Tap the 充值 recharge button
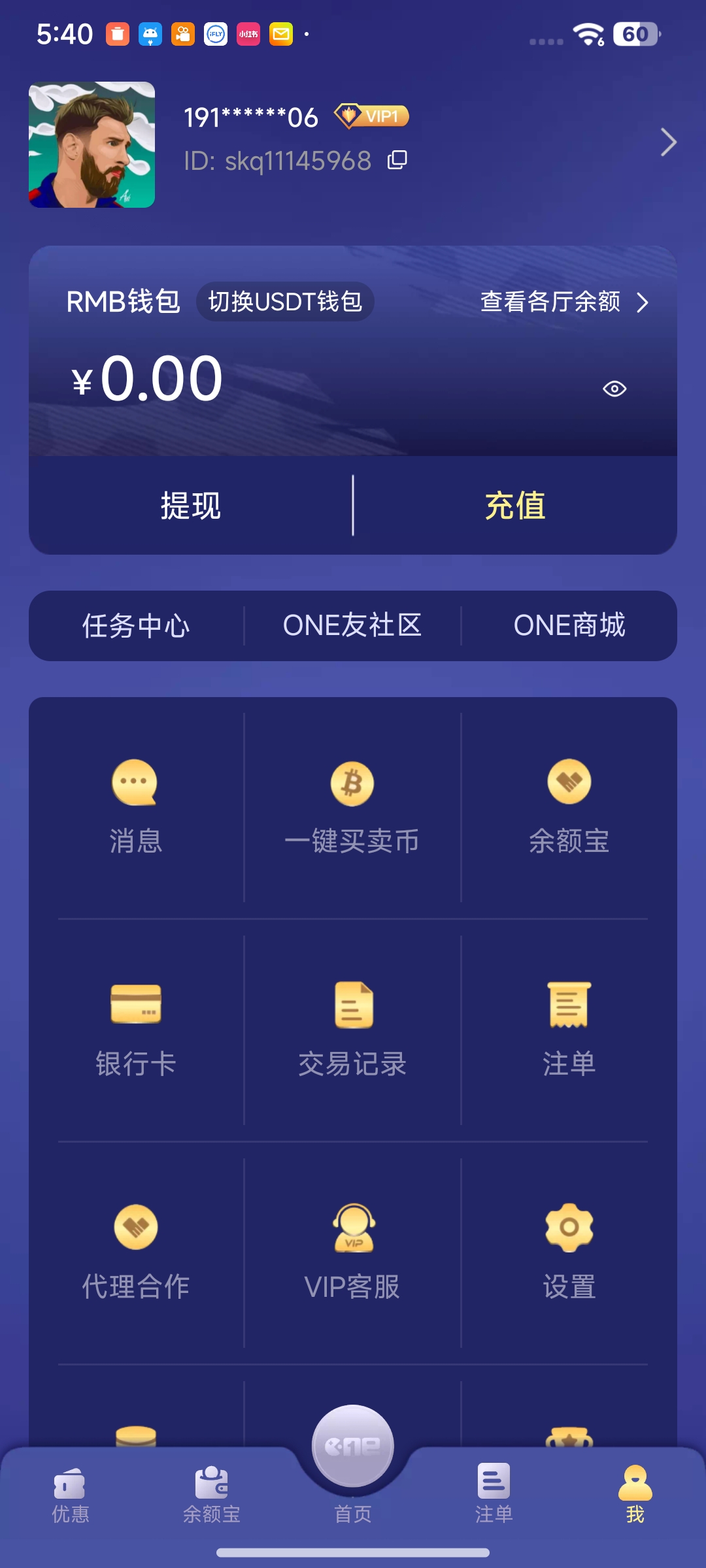This screenshot has width=706, height=1568. [x=515, y=506]
